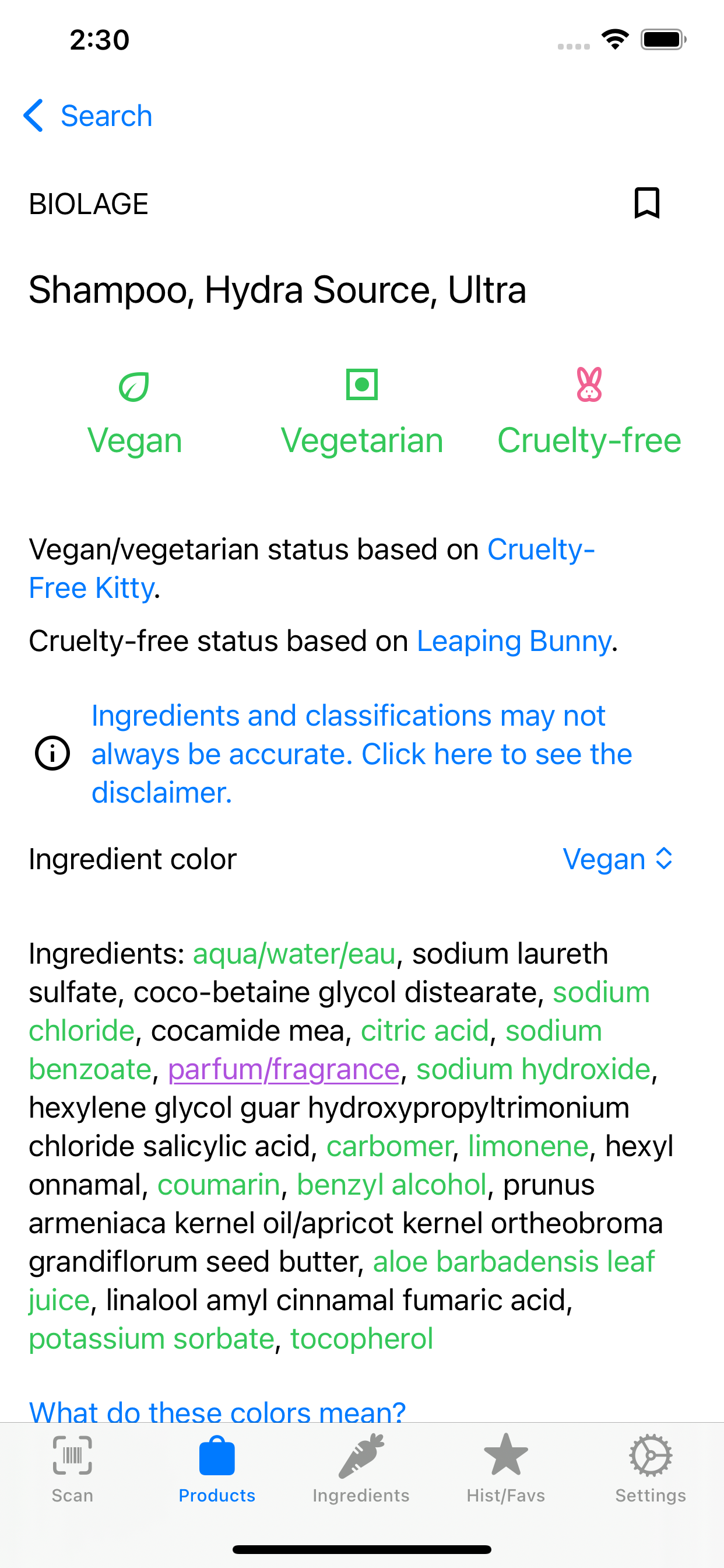Image resolution: width=724 pixels, height=1568 pixels.
Task: Open the Leaping Bunny link
Action: (514, 641)
